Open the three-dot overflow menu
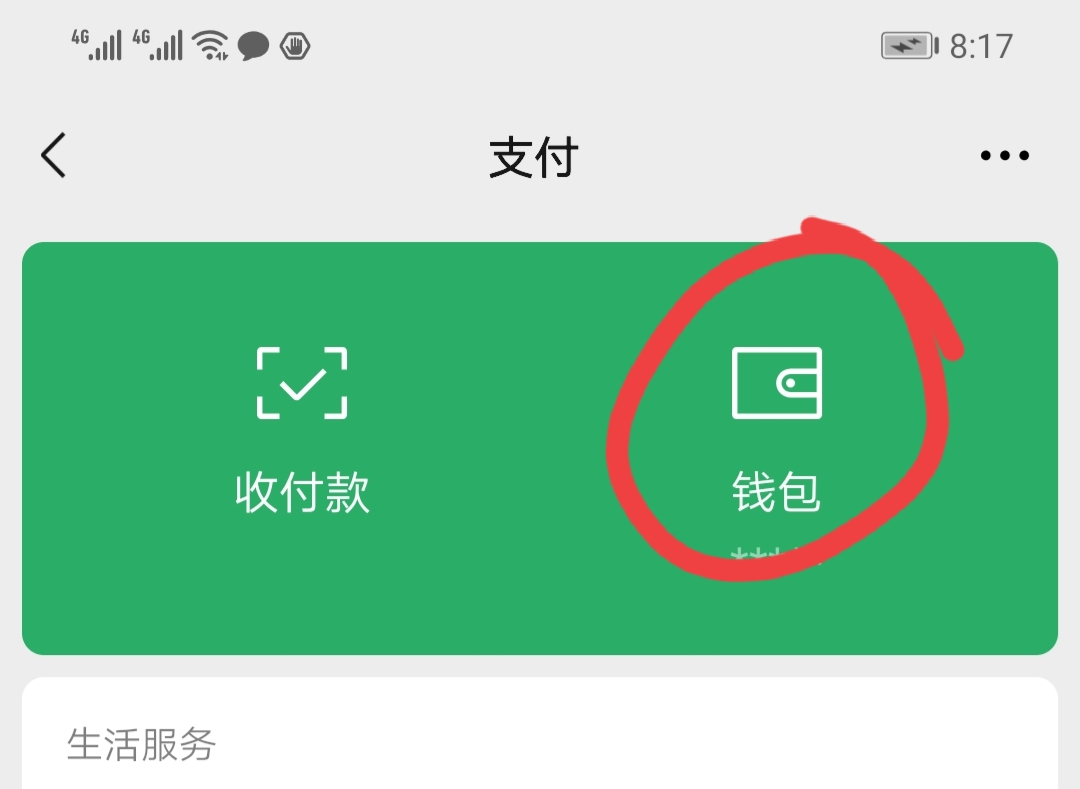 click(x=1004, y=156)
